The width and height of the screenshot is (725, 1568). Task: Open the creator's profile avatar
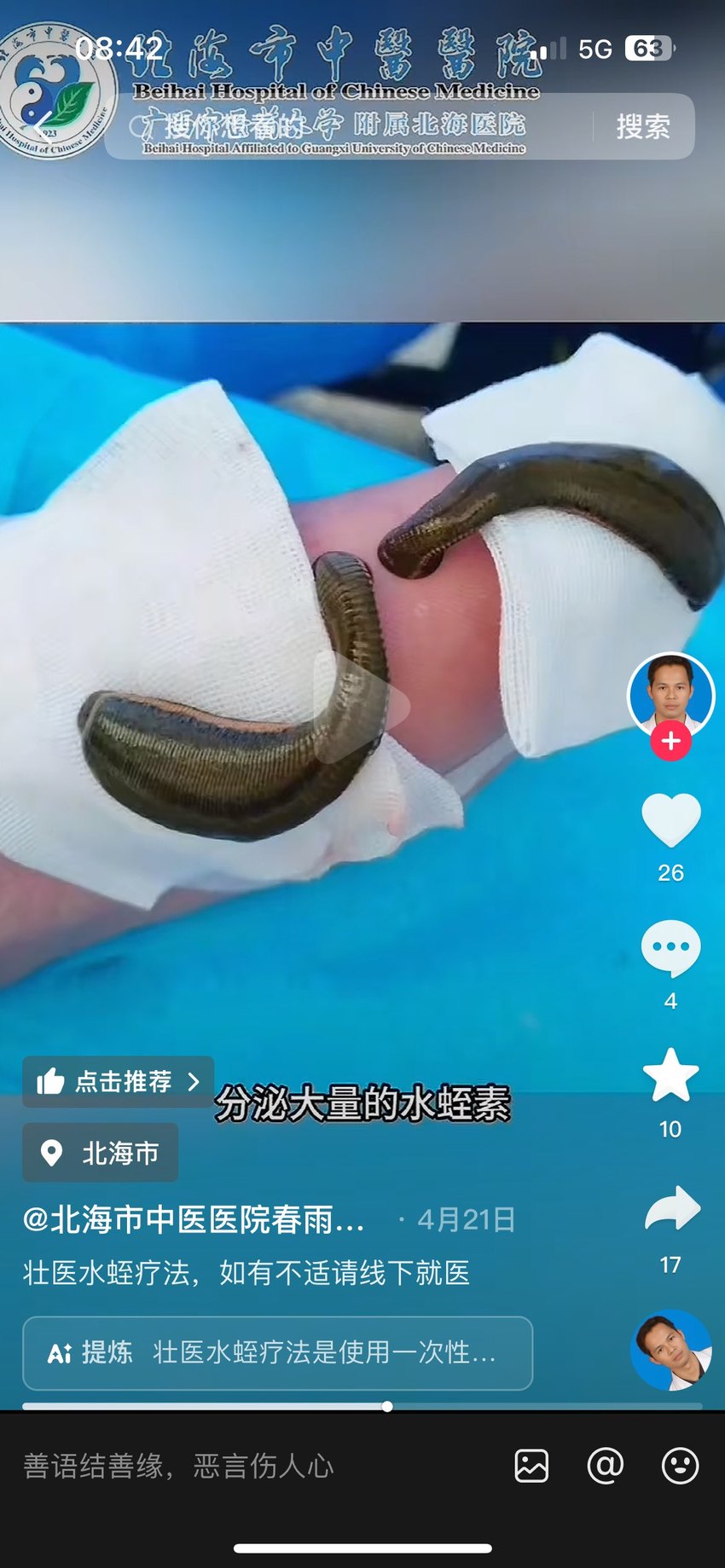[670, 695]
